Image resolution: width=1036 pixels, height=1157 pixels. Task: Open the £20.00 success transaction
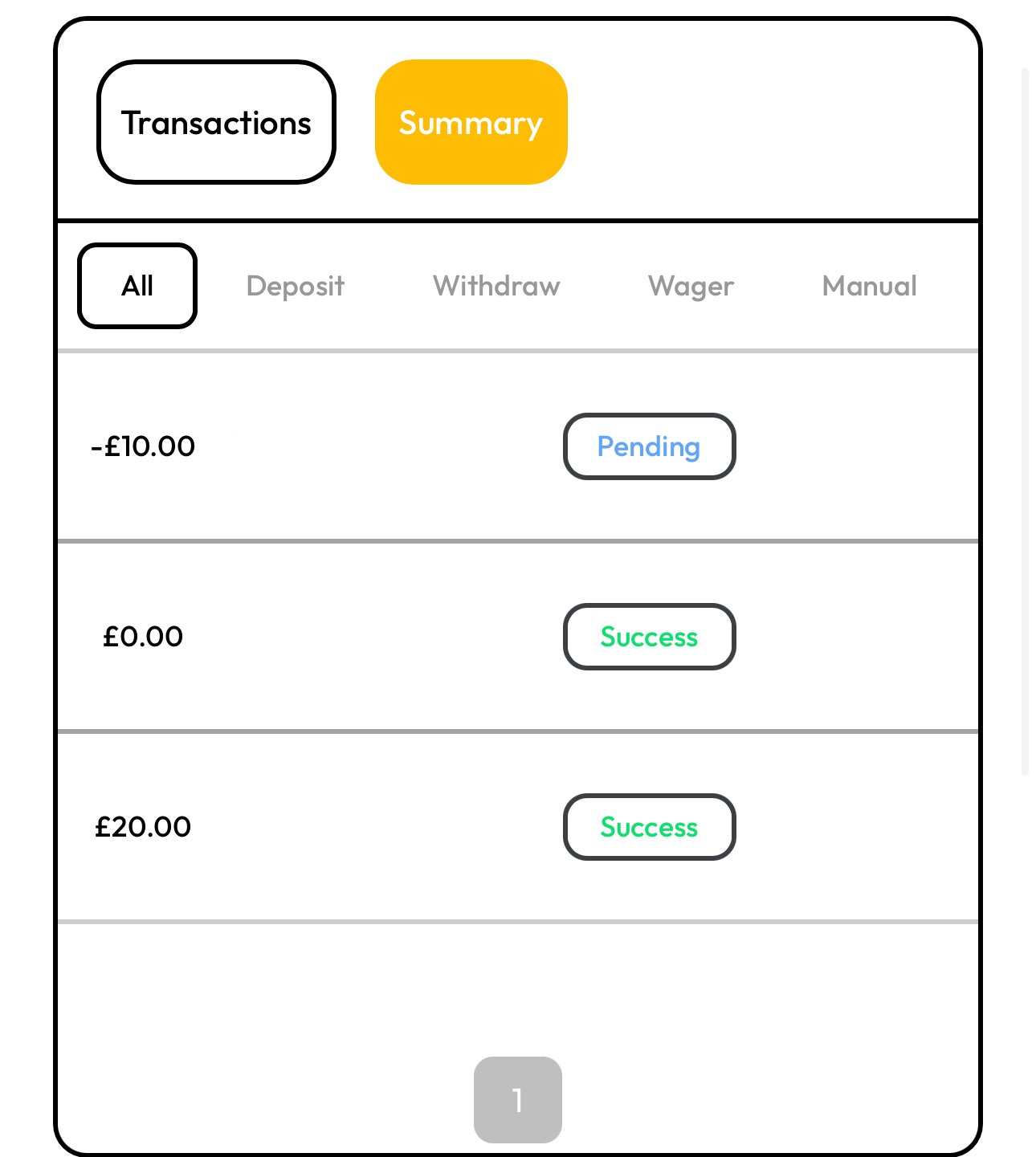[x=143, y=827]
